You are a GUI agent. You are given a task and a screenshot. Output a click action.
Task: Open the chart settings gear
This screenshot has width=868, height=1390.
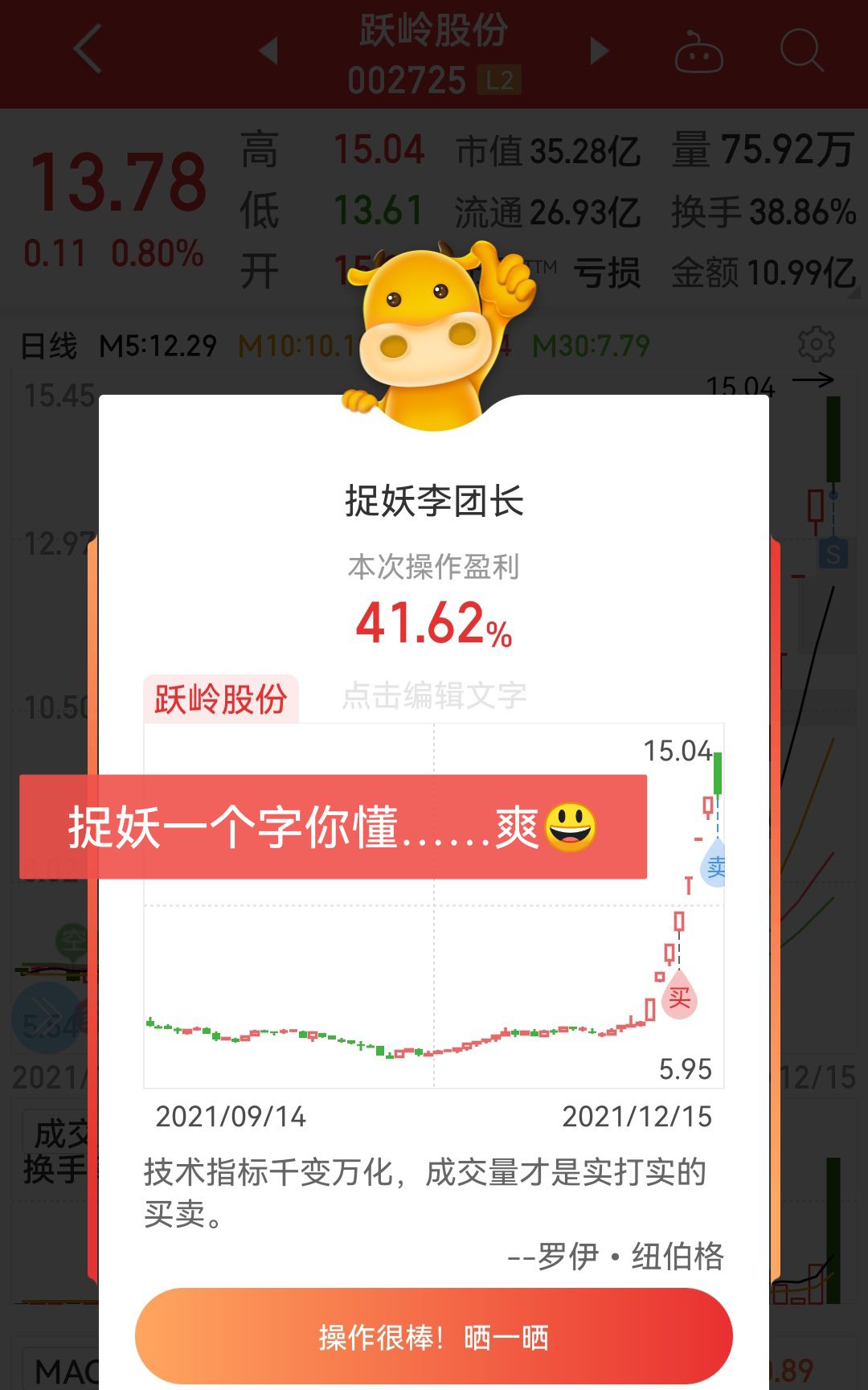(x=816, y=345)
